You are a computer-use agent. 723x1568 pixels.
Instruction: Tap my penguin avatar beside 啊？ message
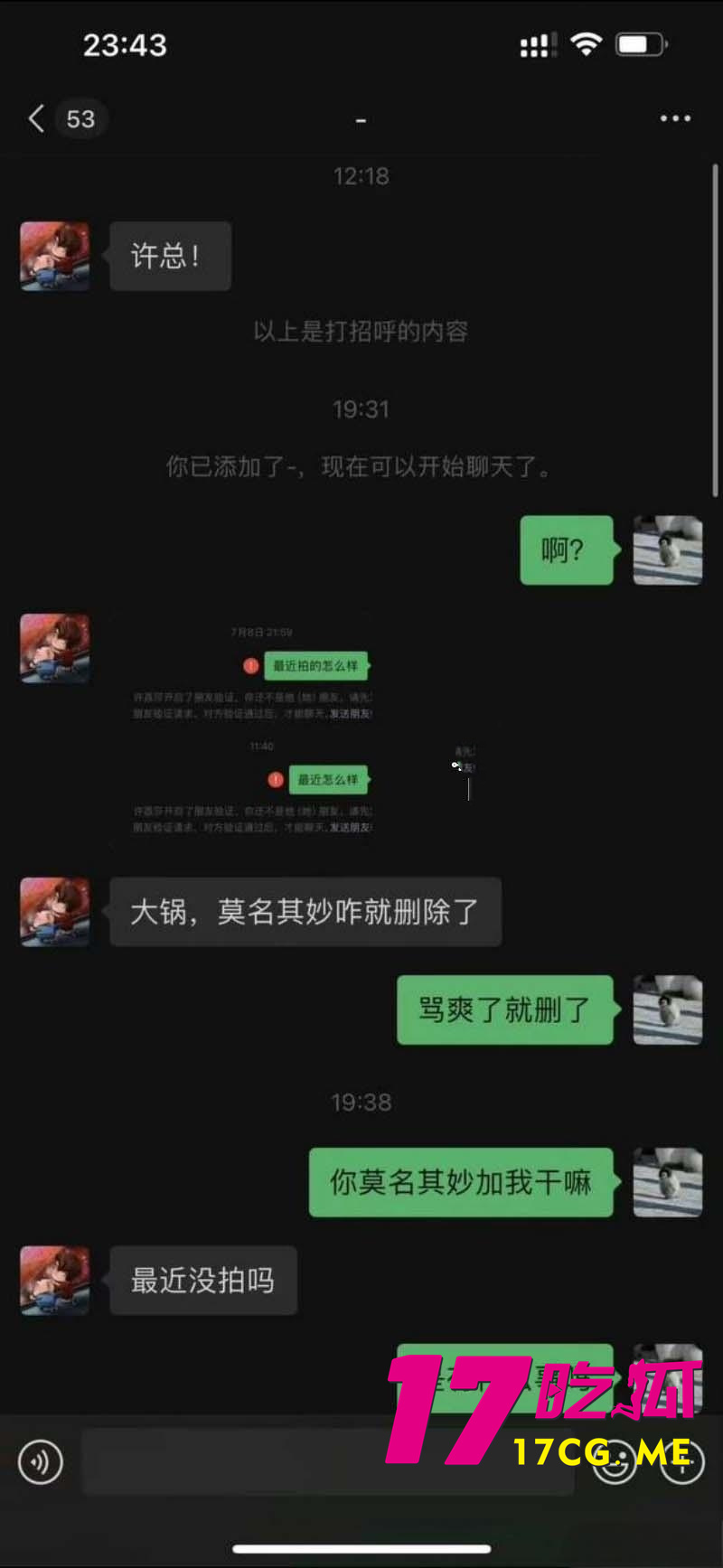[x=667, y=550]
